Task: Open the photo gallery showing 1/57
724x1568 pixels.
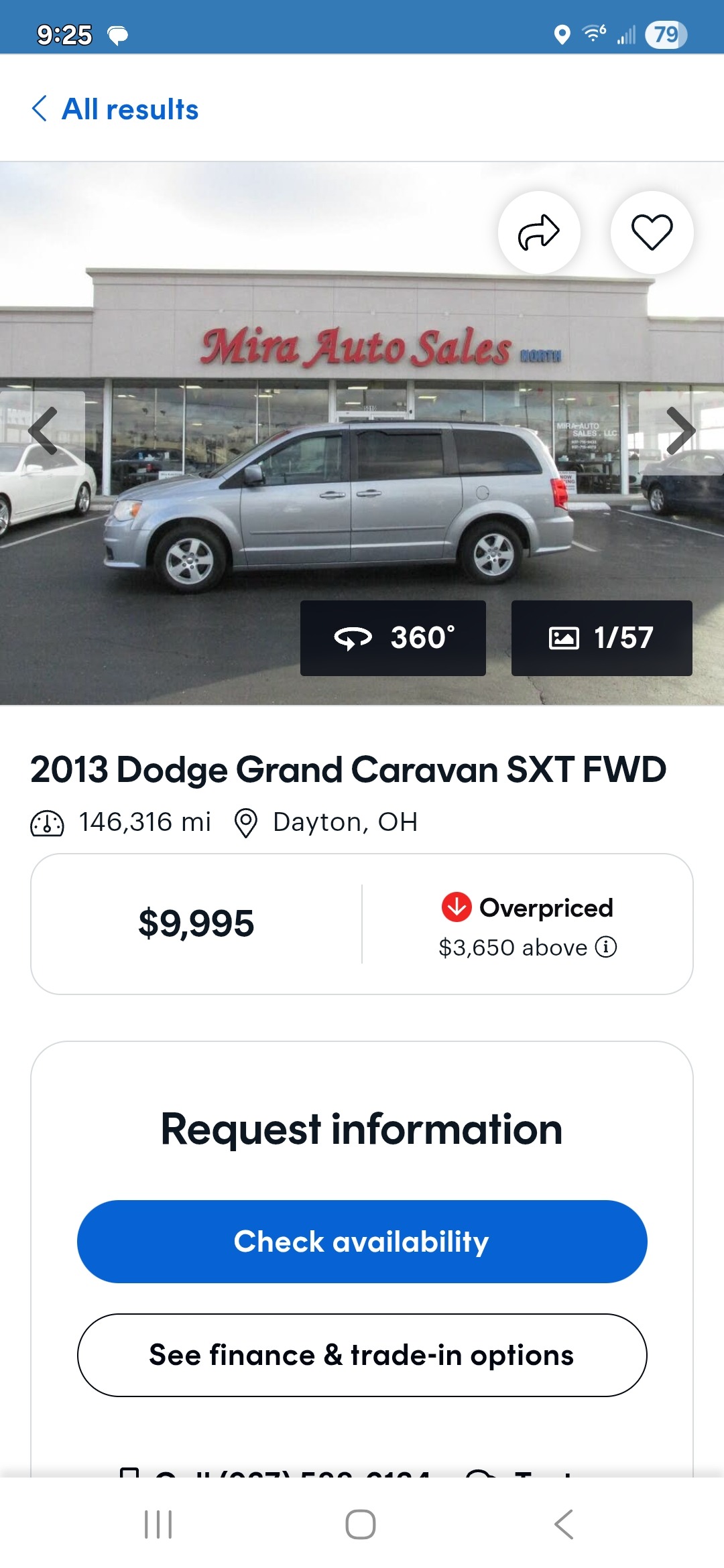Action: click(x=601, y=638)
